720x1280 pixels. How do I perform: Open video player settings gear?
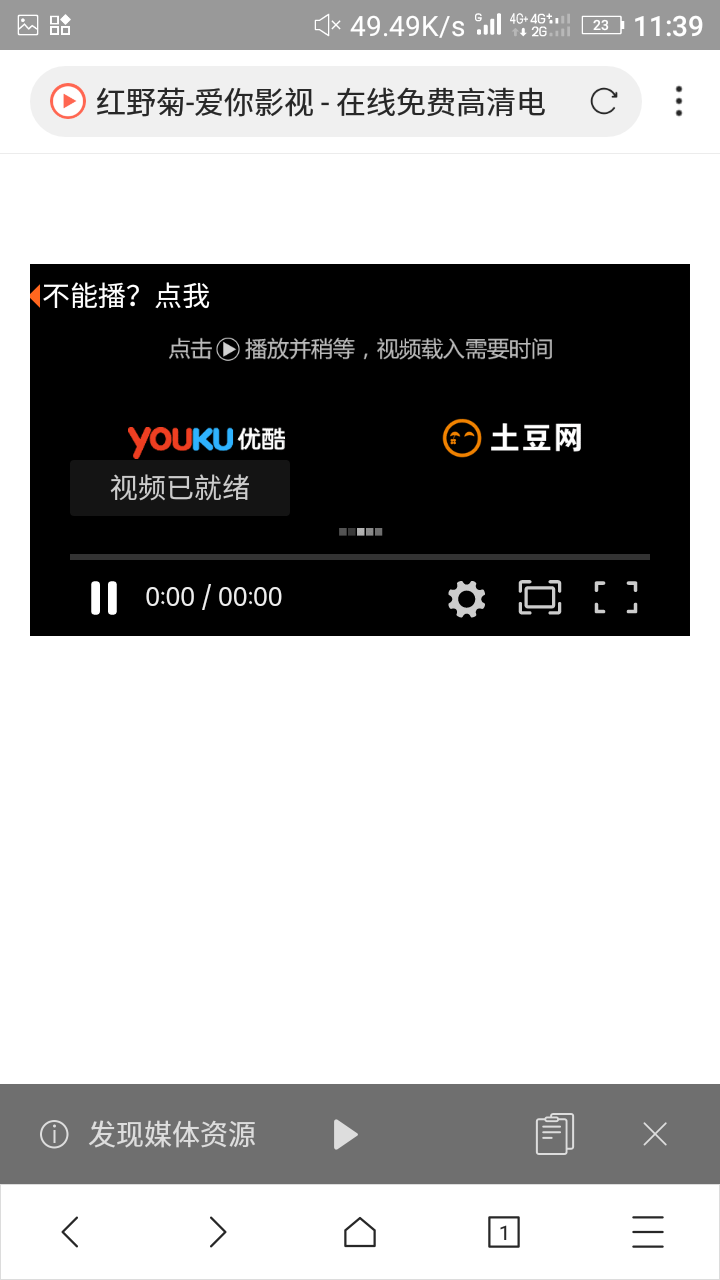(x=466, y=598)
